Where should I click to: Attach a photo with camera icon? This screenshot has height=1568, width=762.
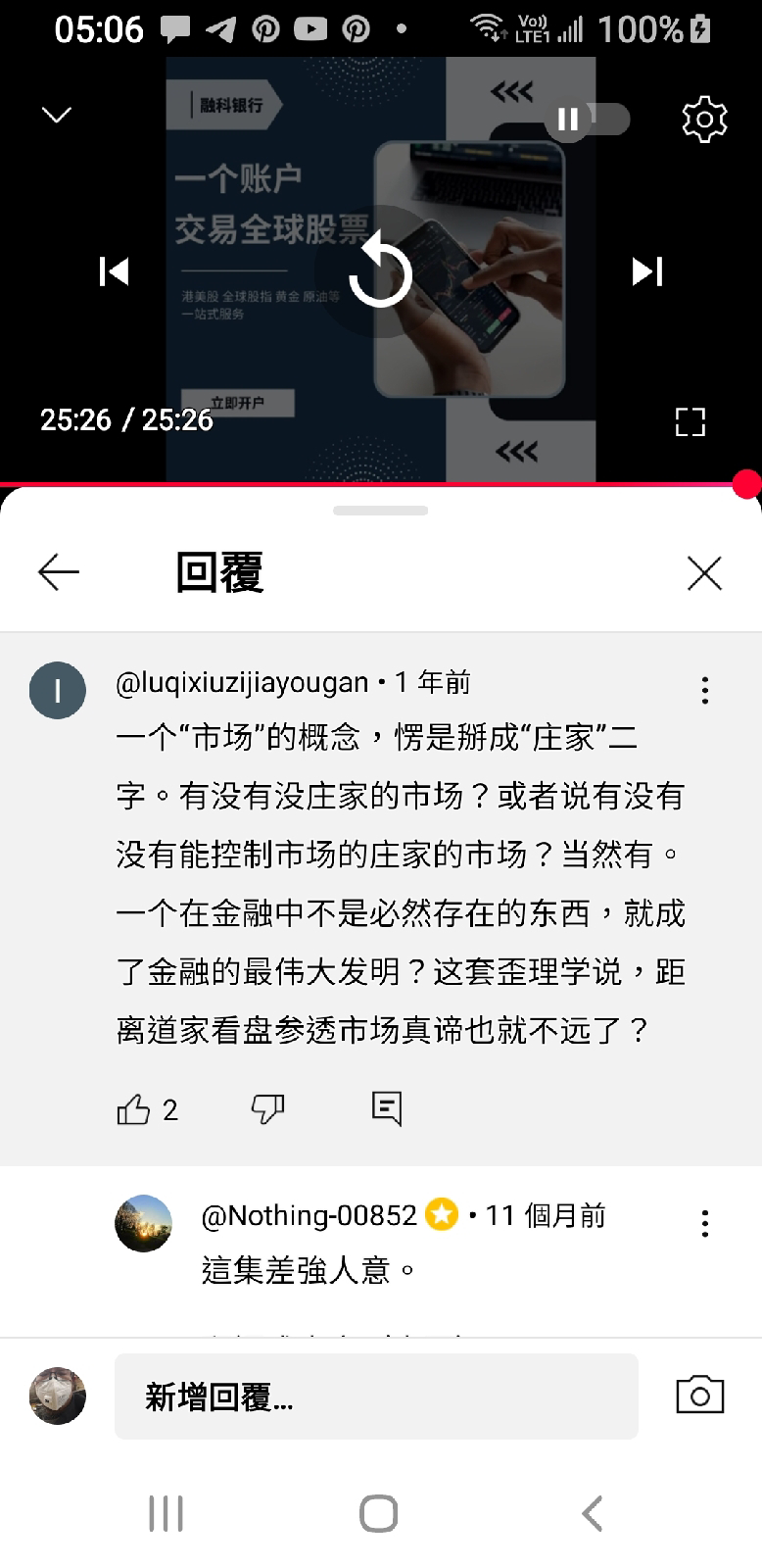(x=699, y=1396)
